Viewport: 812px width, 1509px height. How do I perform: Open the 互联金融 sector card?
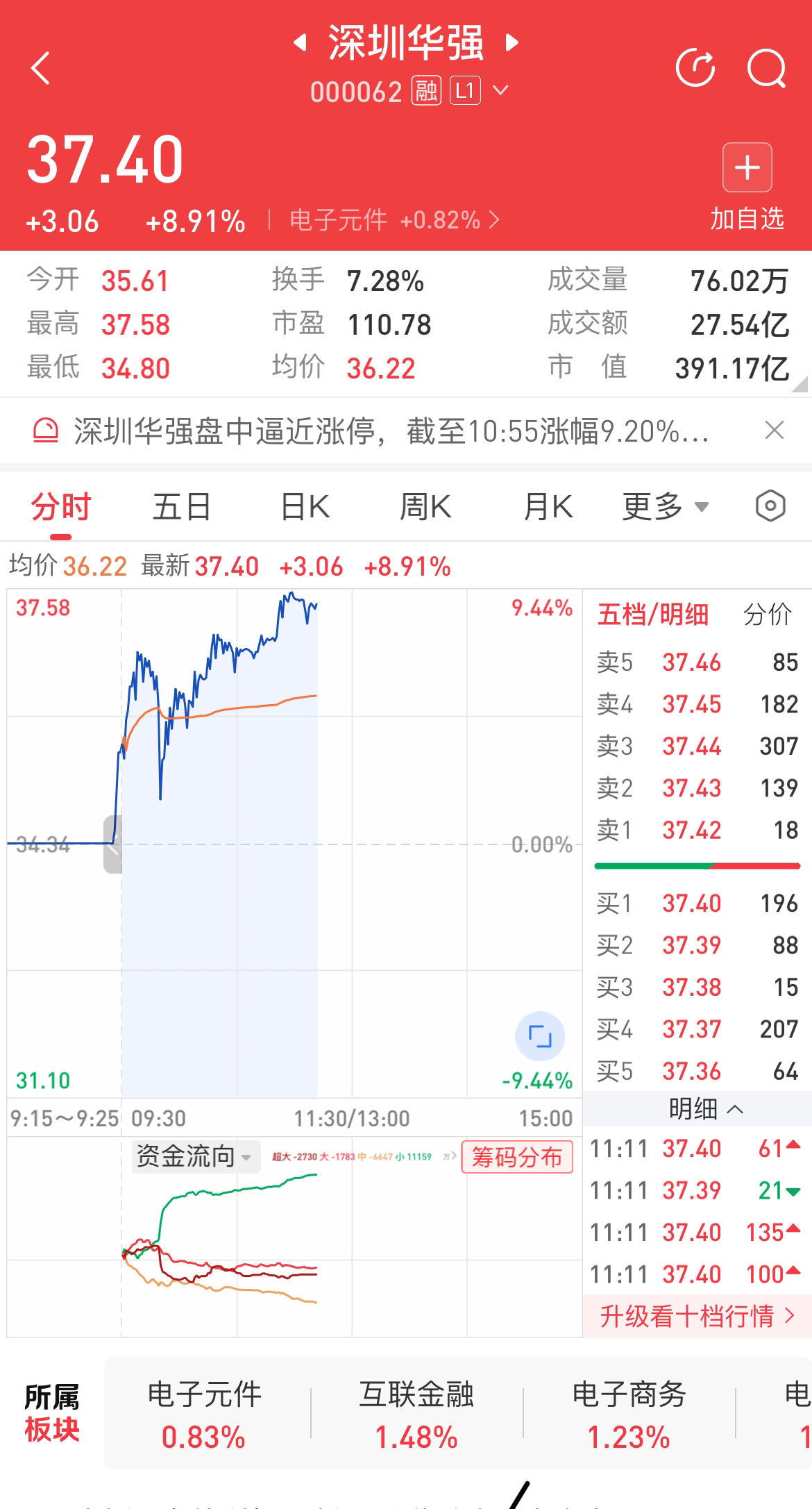(x=416, y=1414)
